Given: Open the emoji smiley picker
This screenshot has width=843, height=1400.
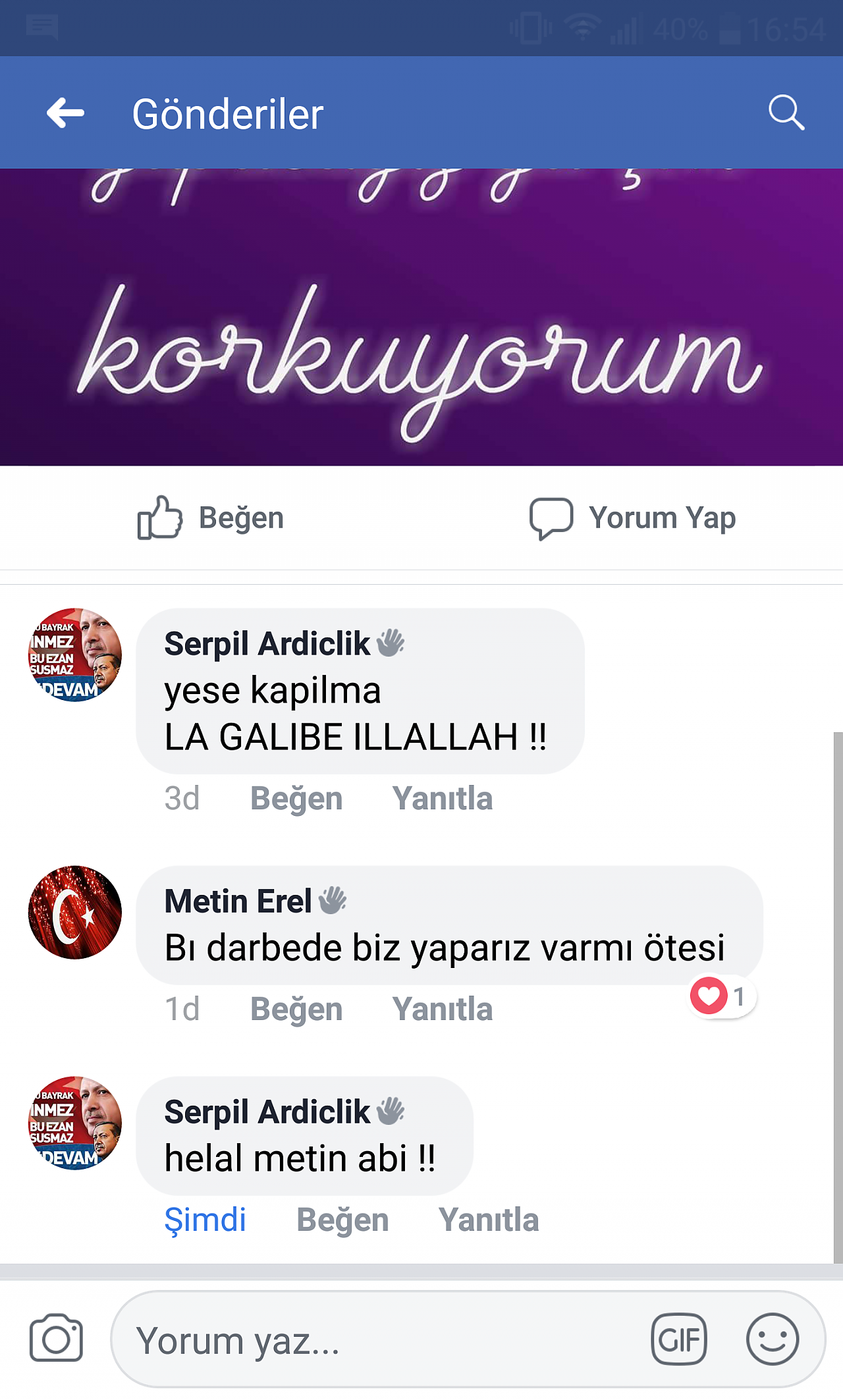Looking at the screenshot, I should point(773,1339).
